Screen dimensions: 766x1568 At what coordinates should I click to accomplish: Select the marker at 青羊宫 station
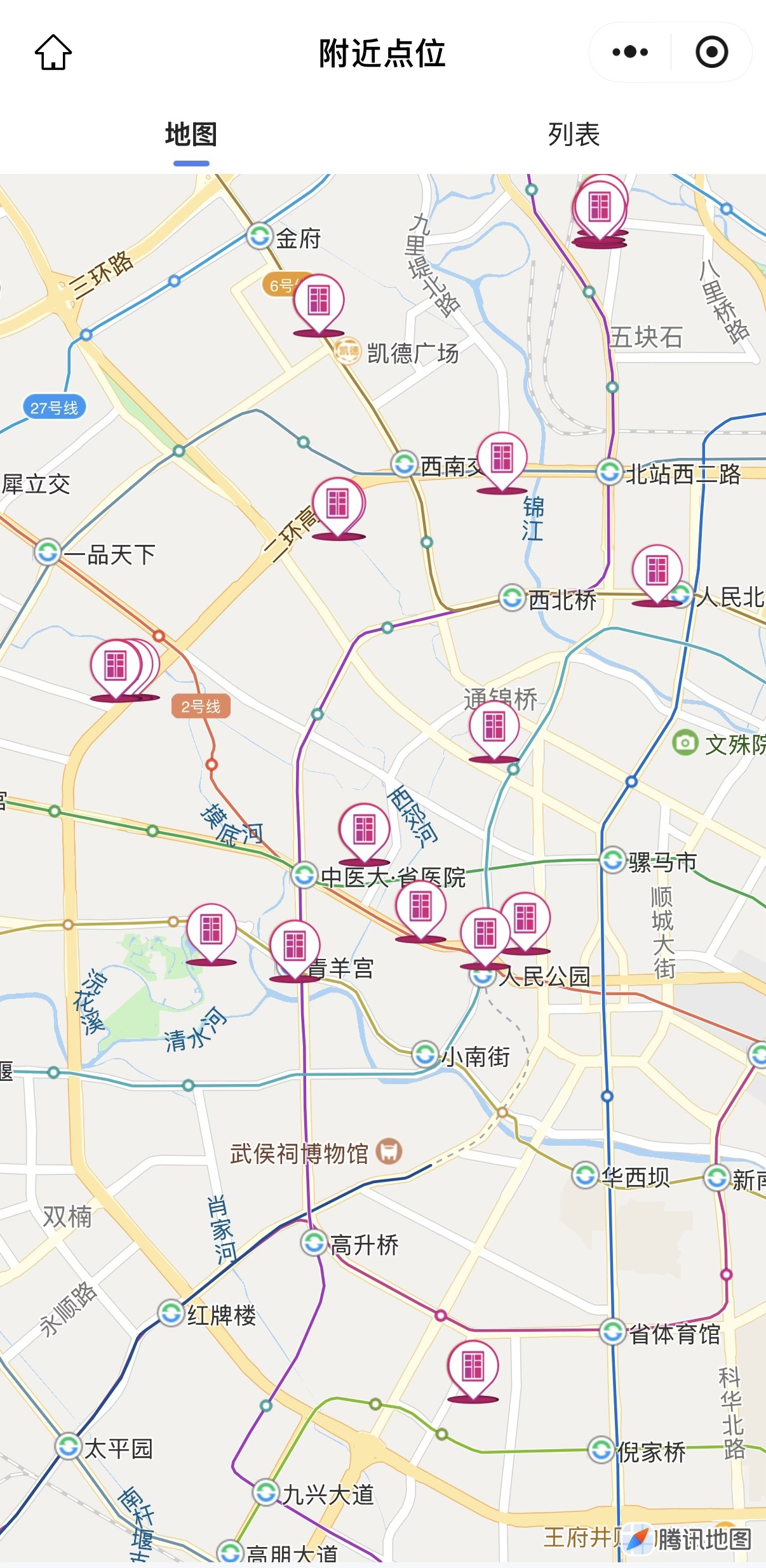pyautogui.click(x=294, y=946)
